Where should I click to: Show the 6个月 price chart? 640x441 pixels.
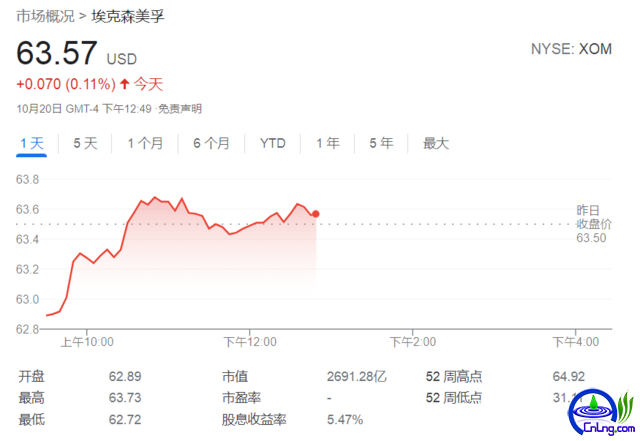[211, 144]
